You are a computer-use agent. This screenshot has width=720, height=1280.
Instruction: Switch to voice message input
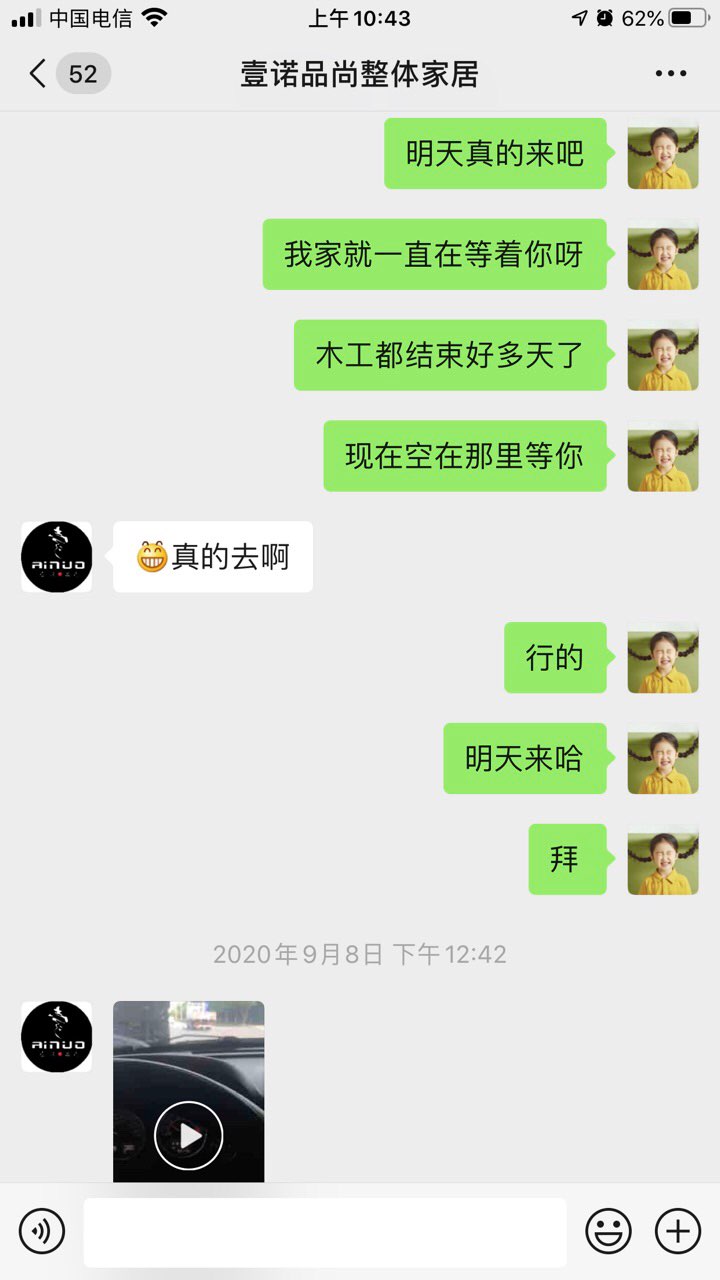(42, 1231)
